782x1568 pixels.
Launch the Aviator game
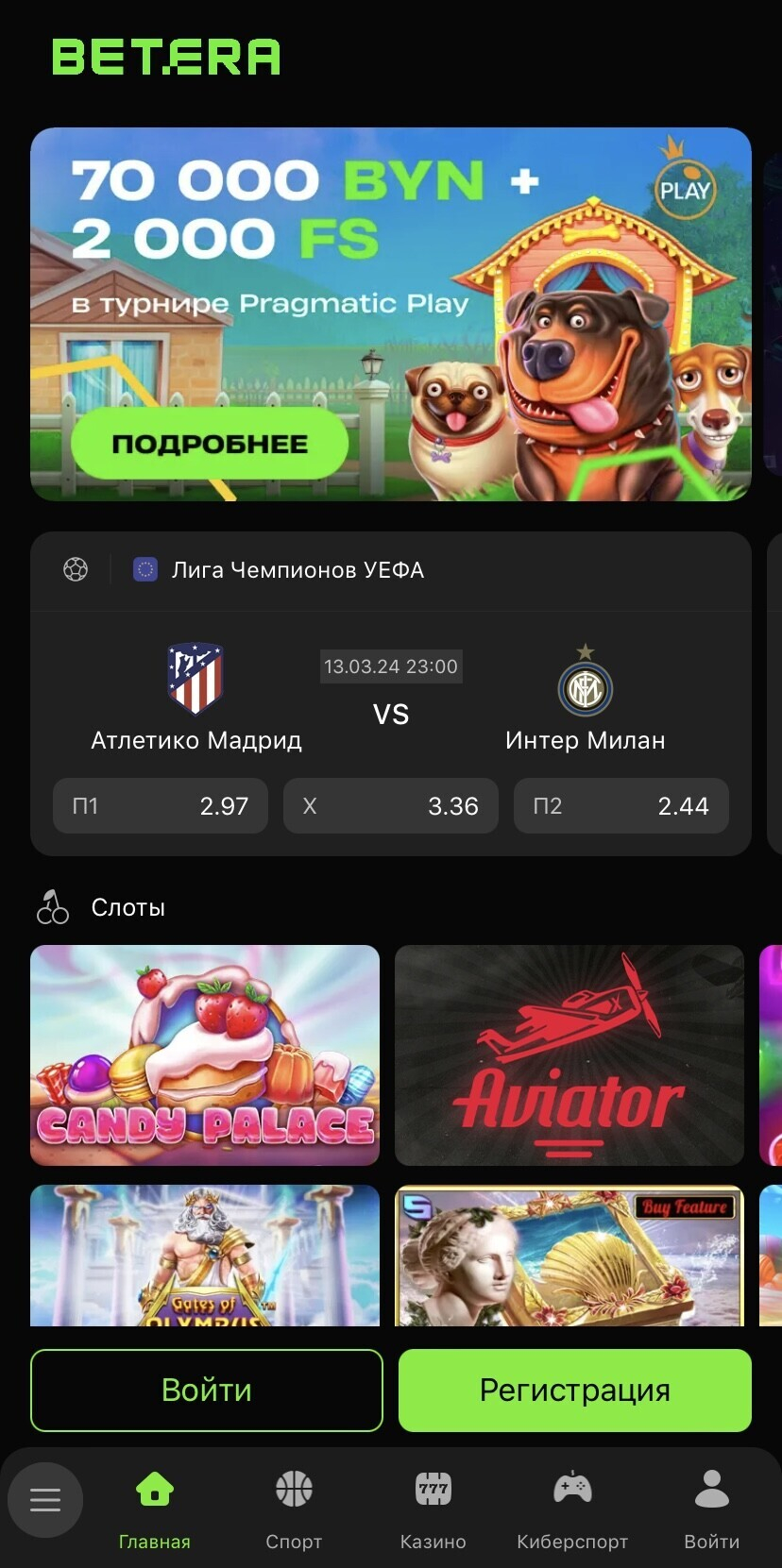[569, 1054]
